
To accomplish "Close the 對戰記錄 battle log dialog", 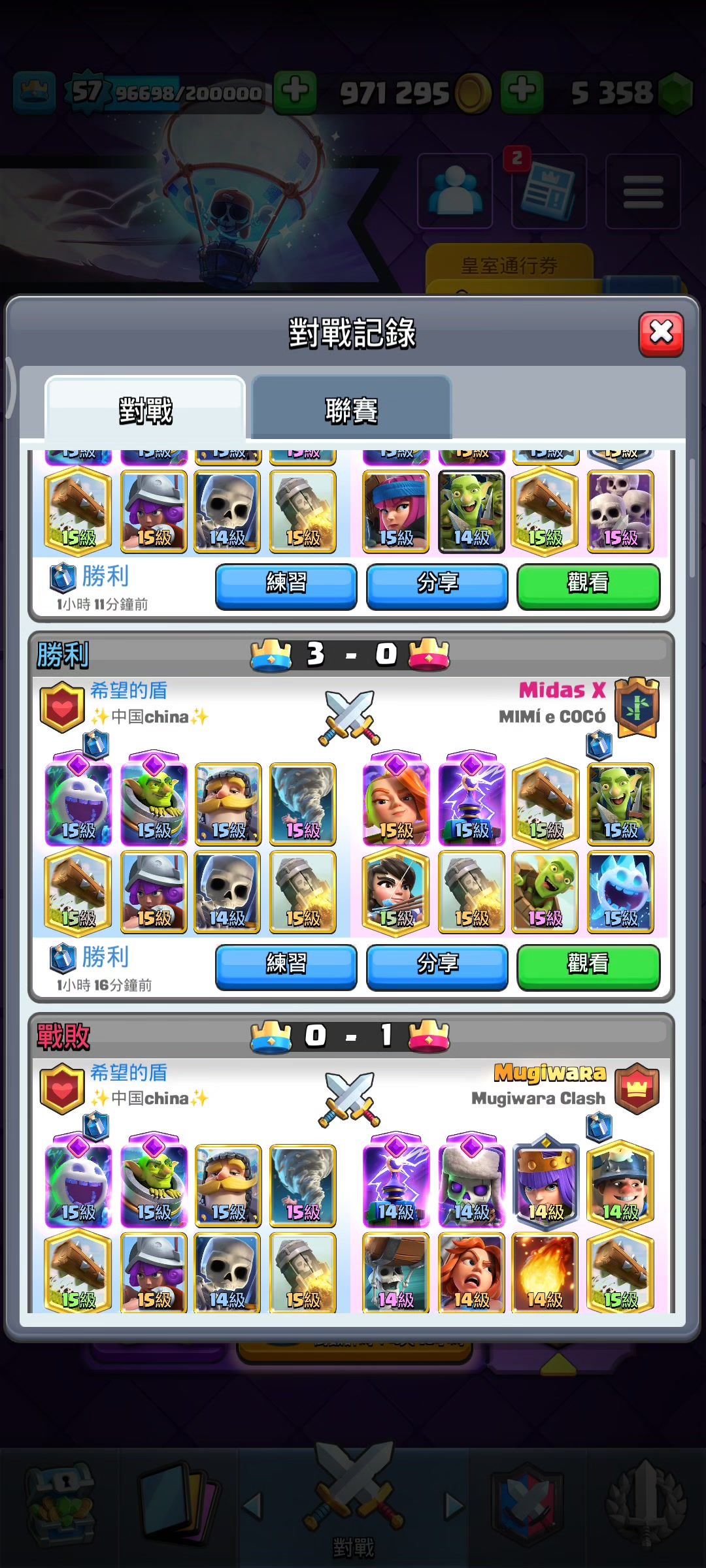I will [661, 334].
